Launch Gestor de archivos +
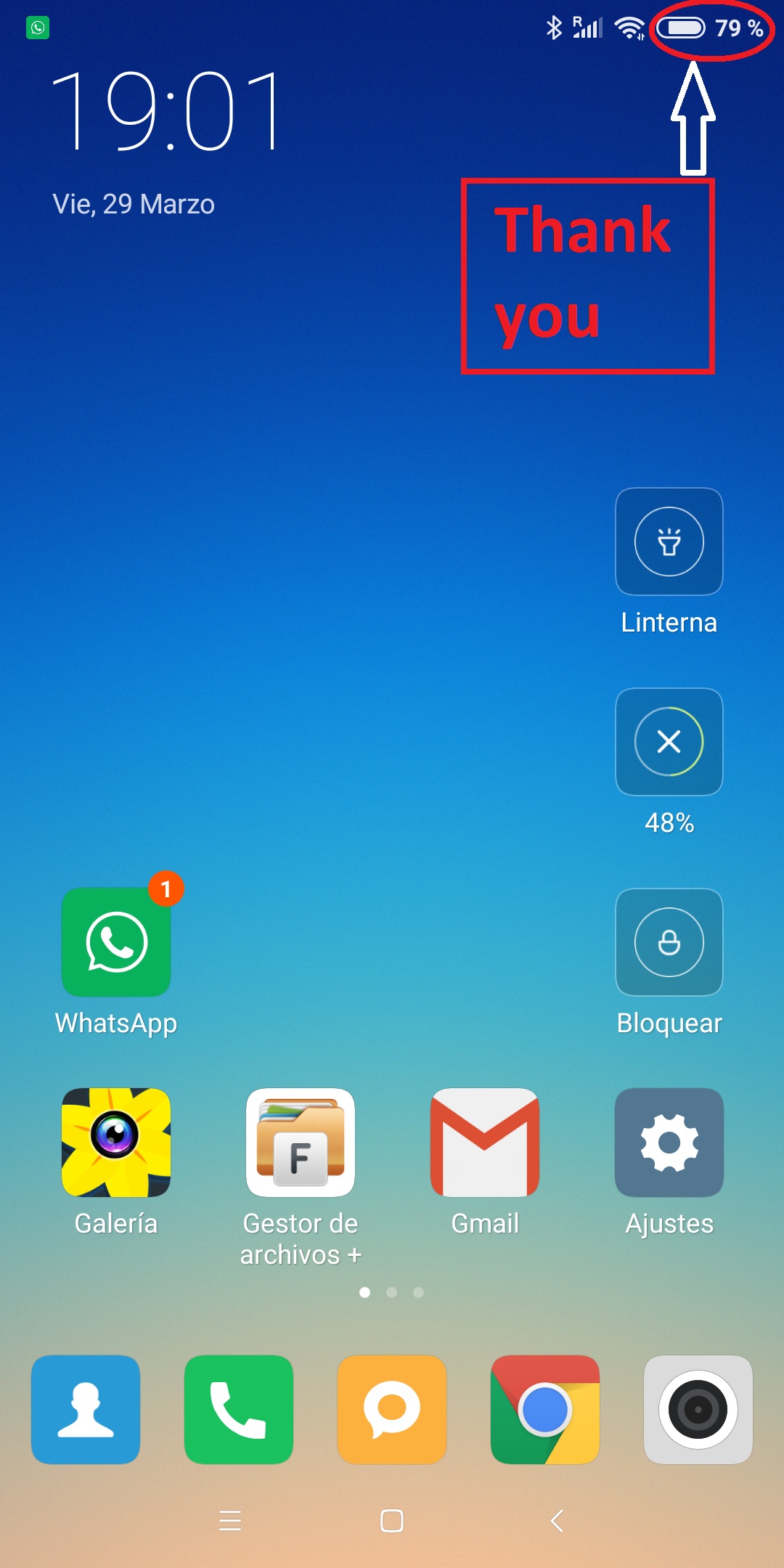The height and width of the screenshot is (1568, 784). point(301,1143)
